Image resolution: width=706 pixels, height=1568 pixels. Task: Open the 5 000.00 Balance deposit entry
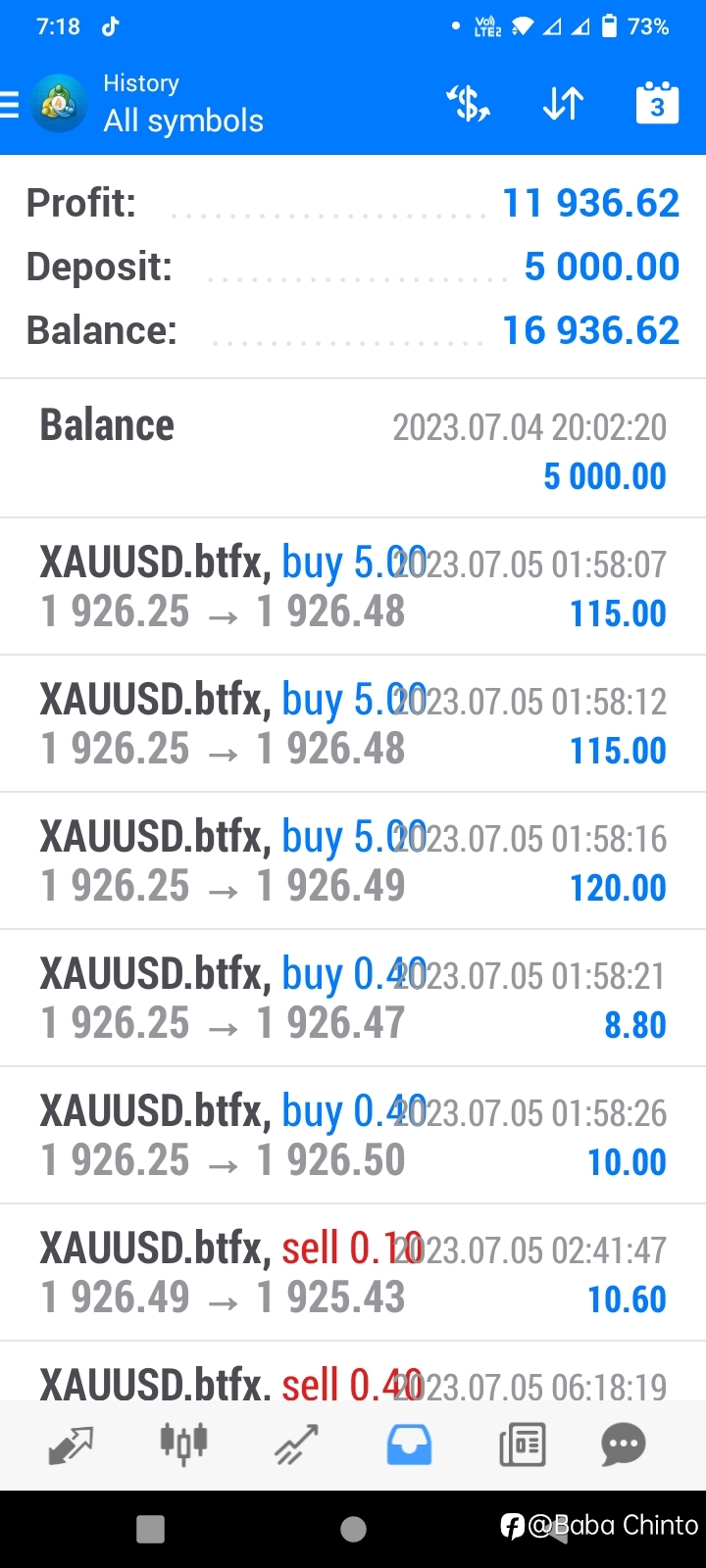point(353,449)
